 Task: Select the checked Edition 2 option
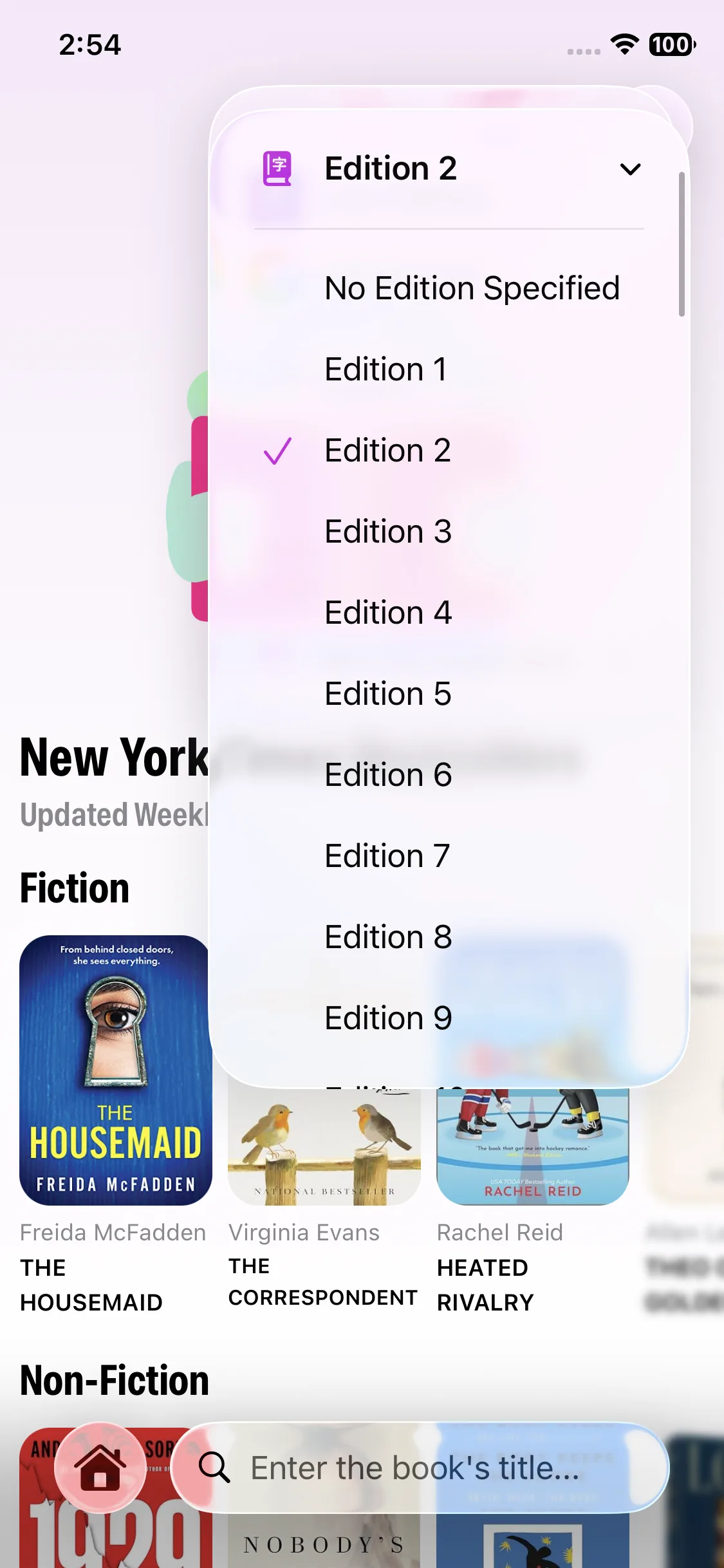(449, 450)
